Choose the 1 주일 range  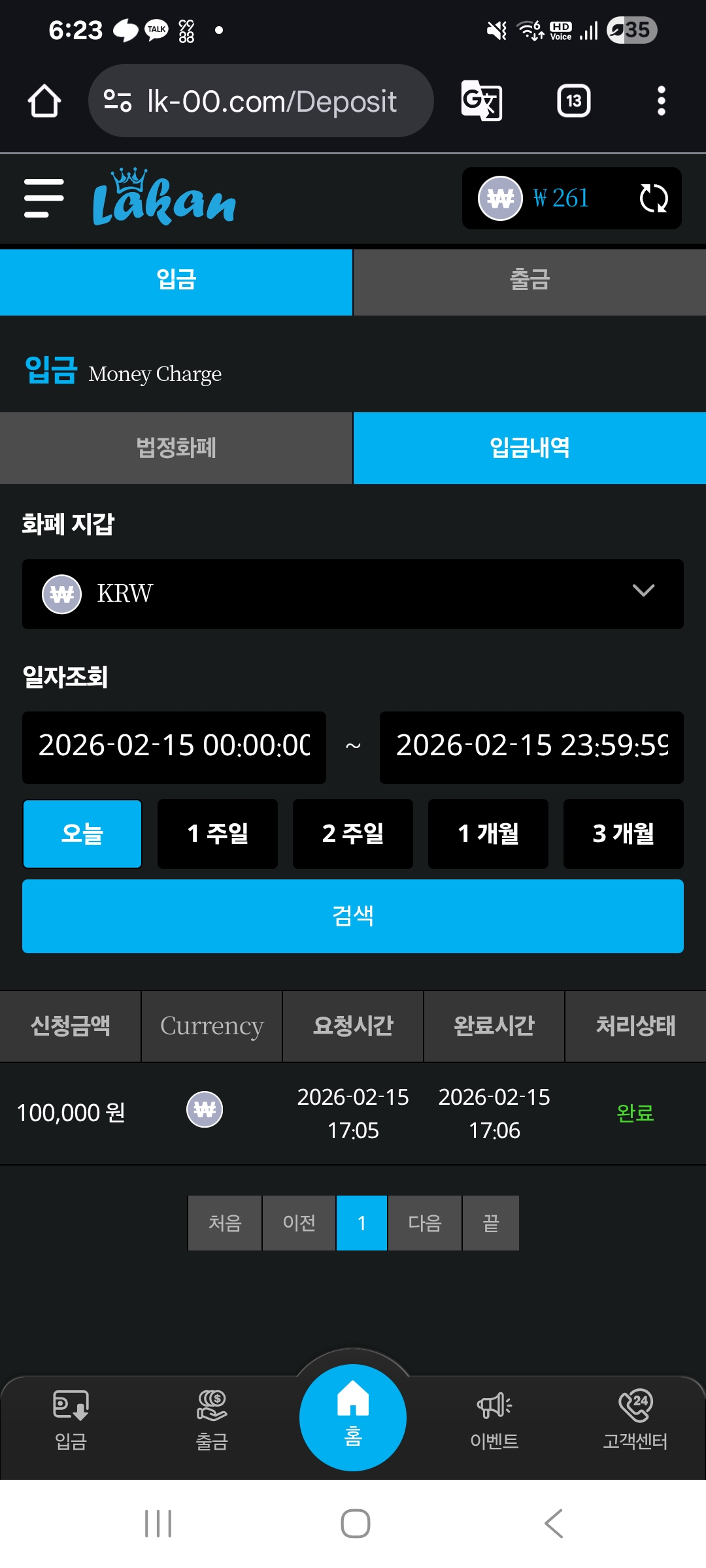[218, 834]
